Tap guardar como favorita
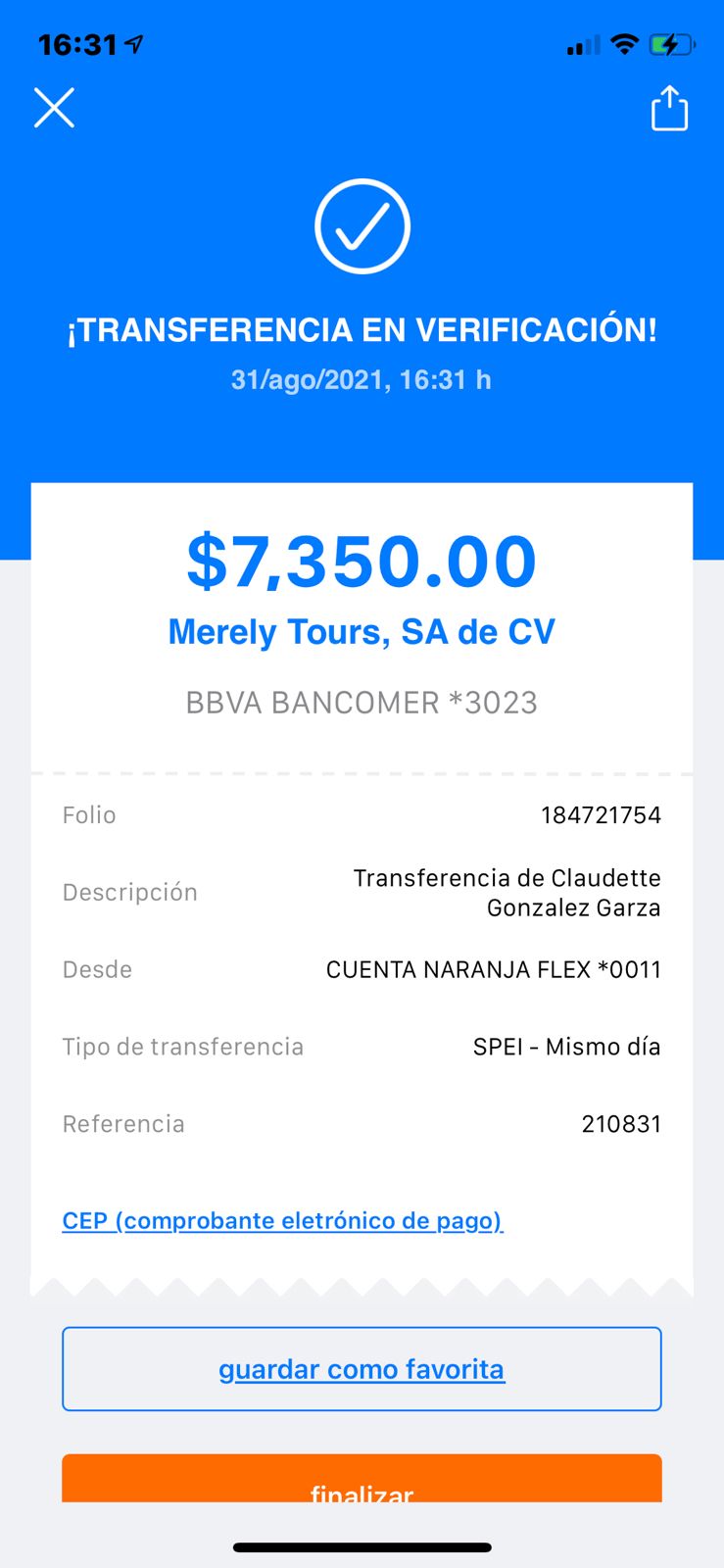 pos(362,1369)
